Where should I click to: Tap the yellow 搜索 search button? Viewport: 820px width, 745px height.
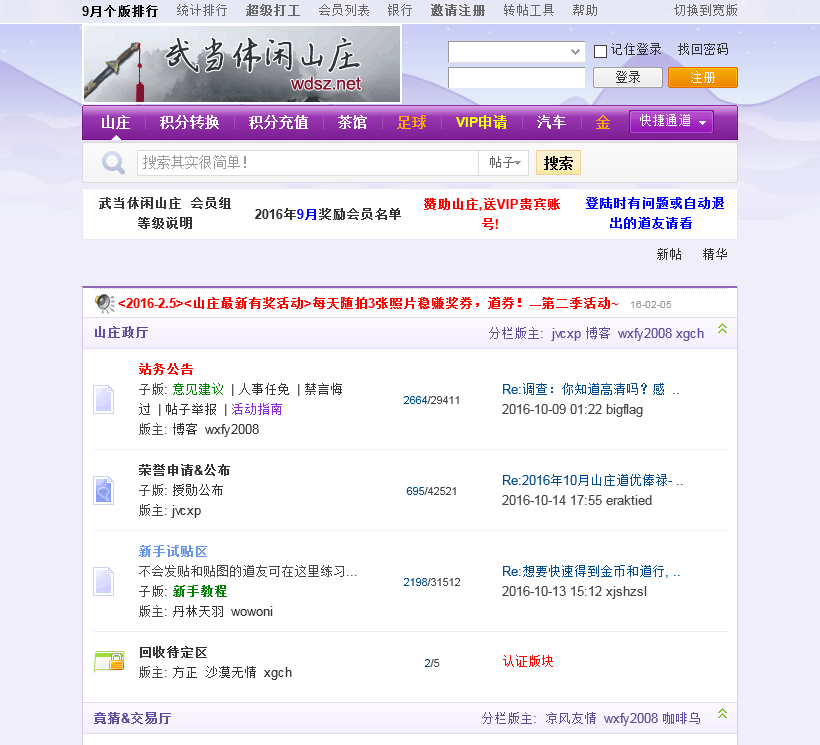point(558,163)
